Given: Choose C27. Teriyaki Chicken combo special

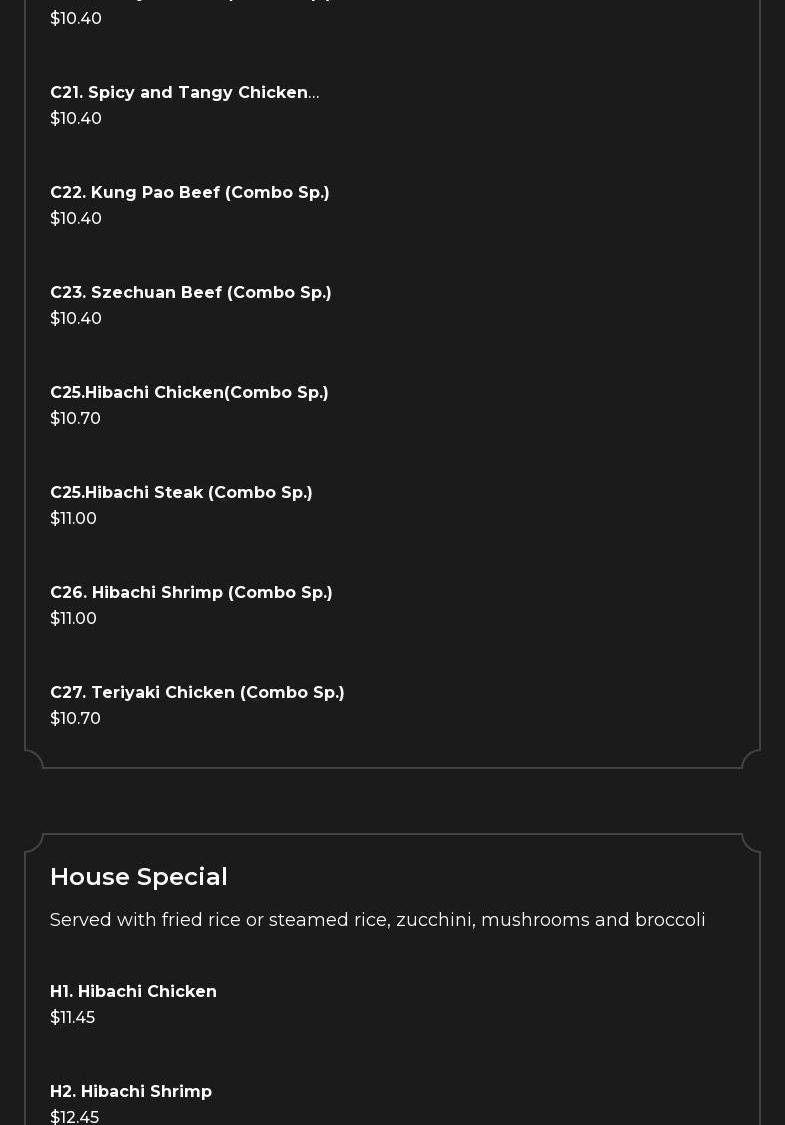Looking at the screenshot, I should click(x=197, y=693).
